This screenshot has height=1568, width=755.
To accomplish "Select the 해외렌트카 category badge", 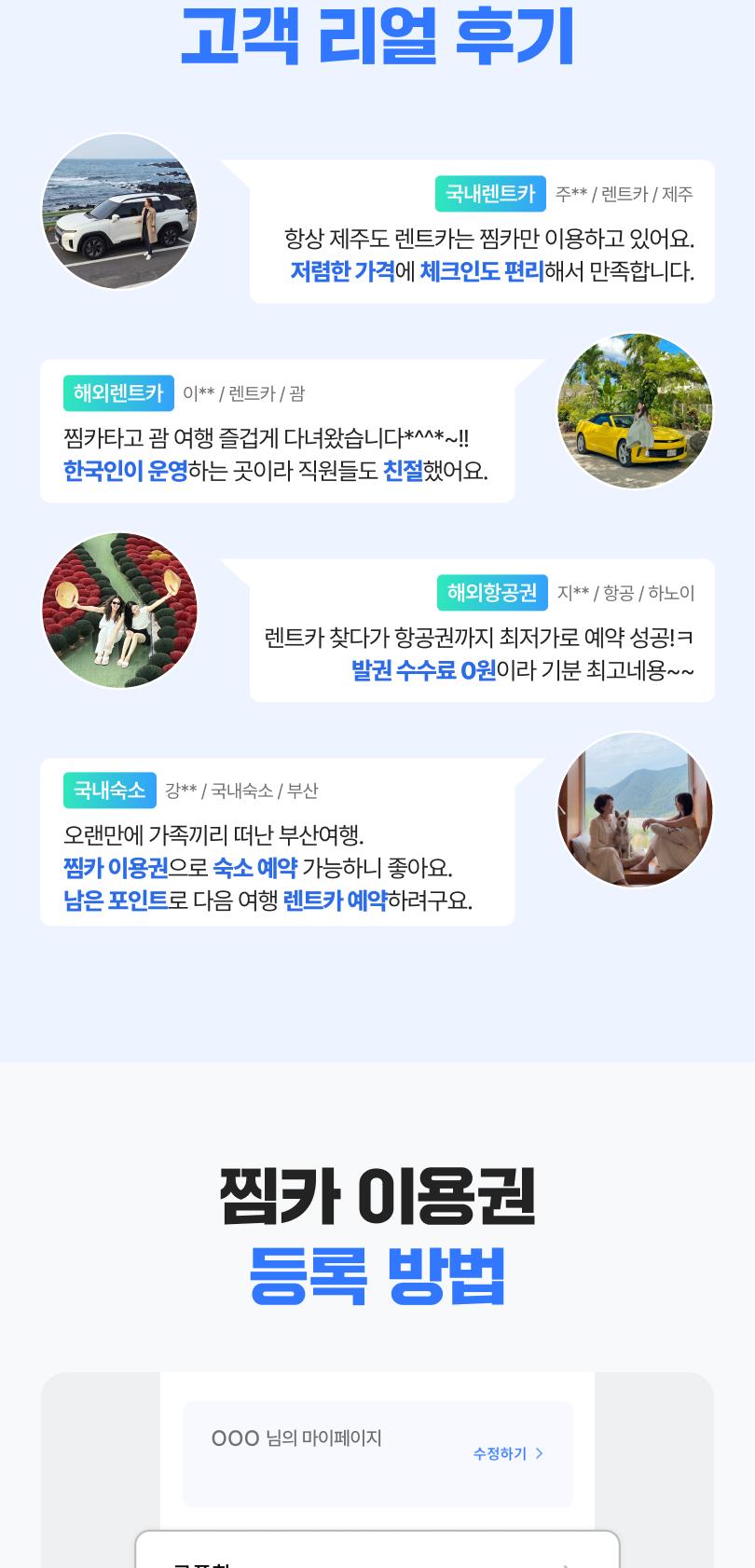I will pos(118,393).
